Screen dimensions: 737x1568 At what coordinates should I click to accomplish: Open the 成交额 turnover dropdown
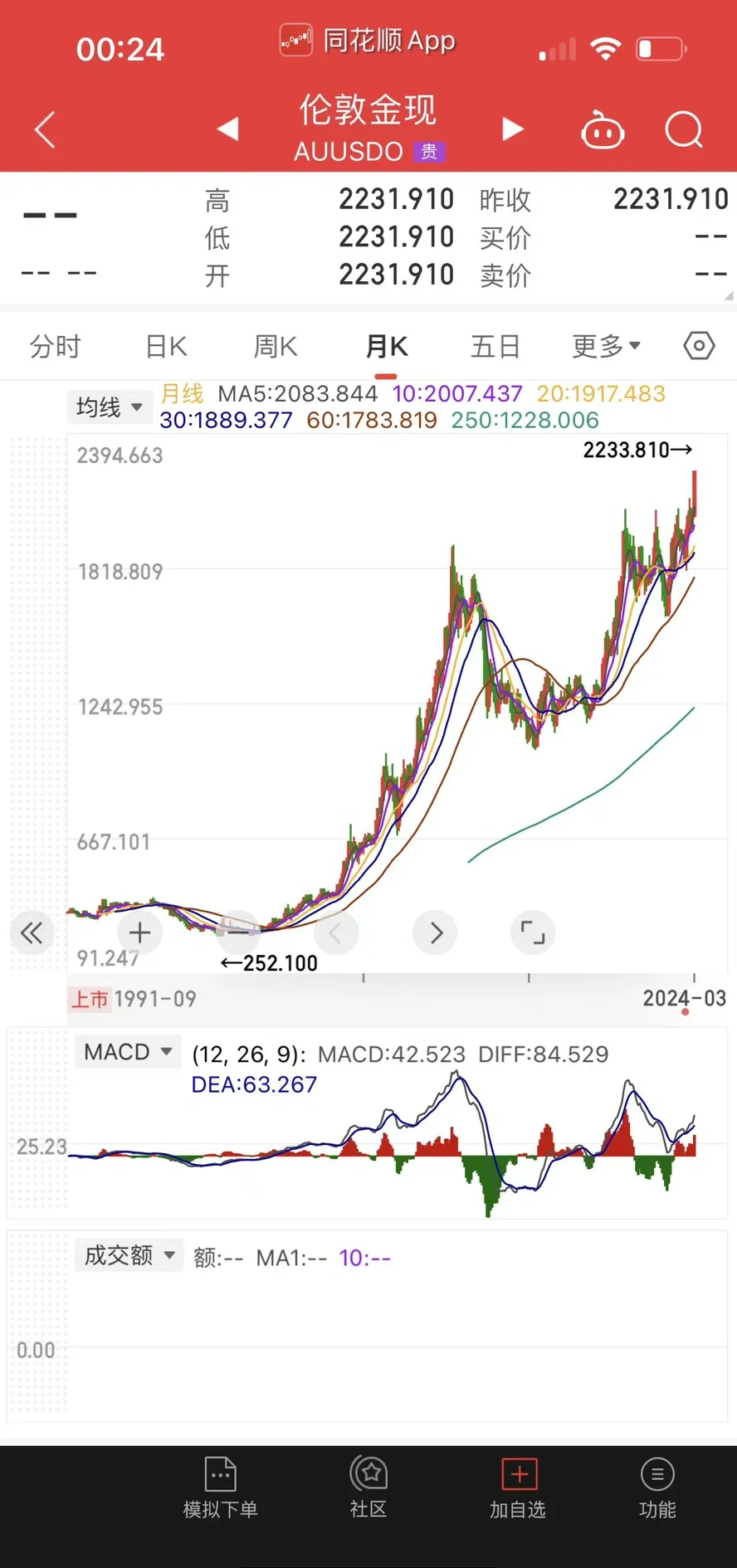(129, 1255)
